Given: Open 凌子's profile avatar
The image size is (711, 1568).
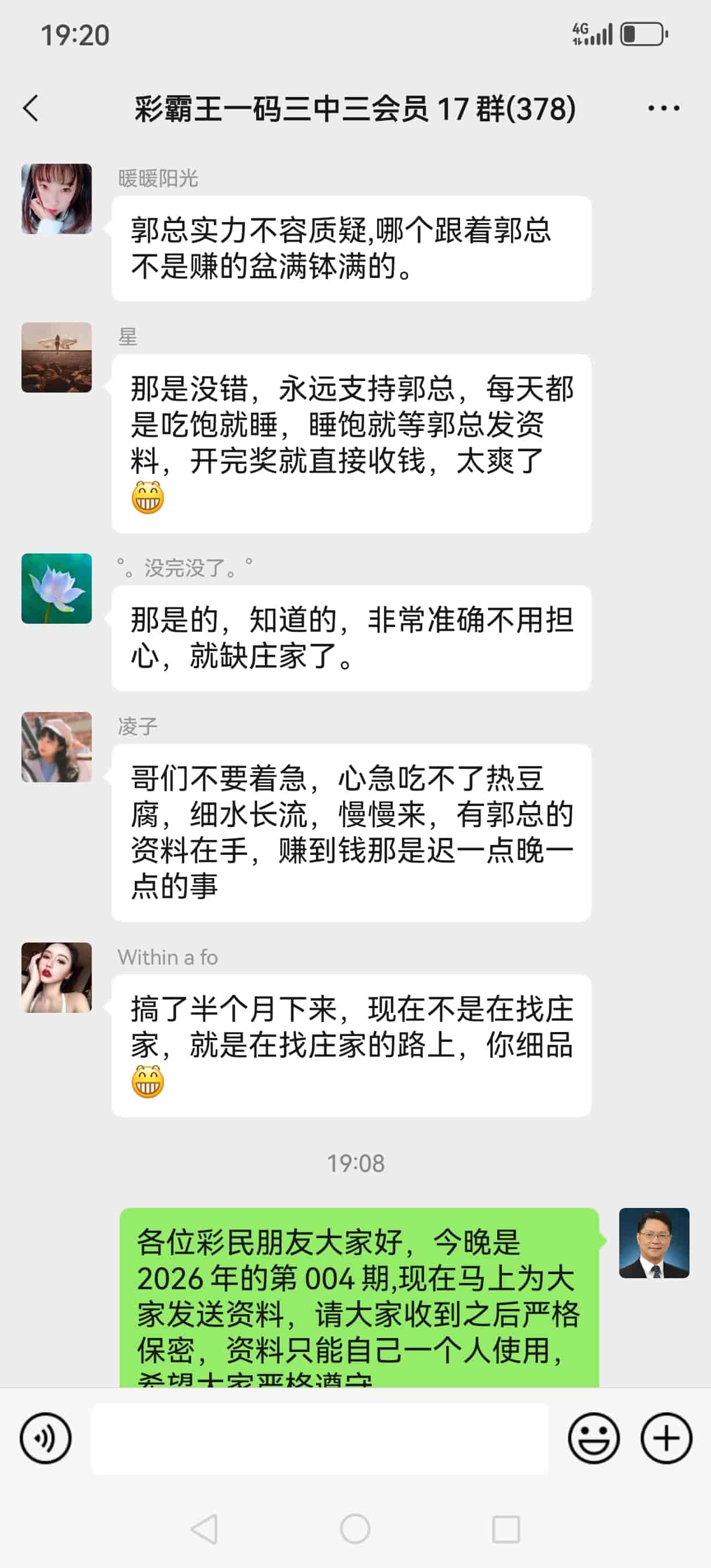Looking at the screenshot, I should (56, 747).
